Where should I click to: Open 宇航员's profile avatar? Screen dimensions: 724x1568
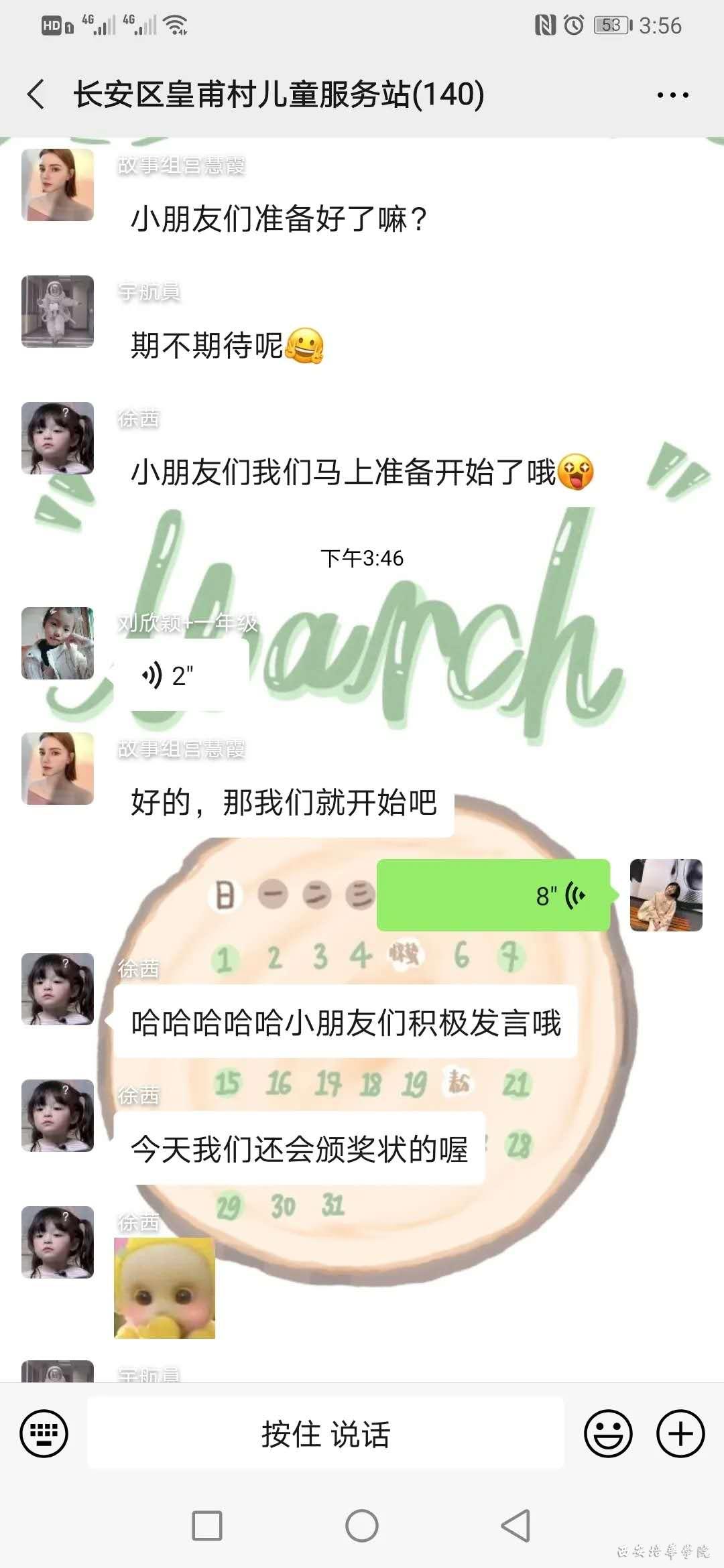(58, 312)
